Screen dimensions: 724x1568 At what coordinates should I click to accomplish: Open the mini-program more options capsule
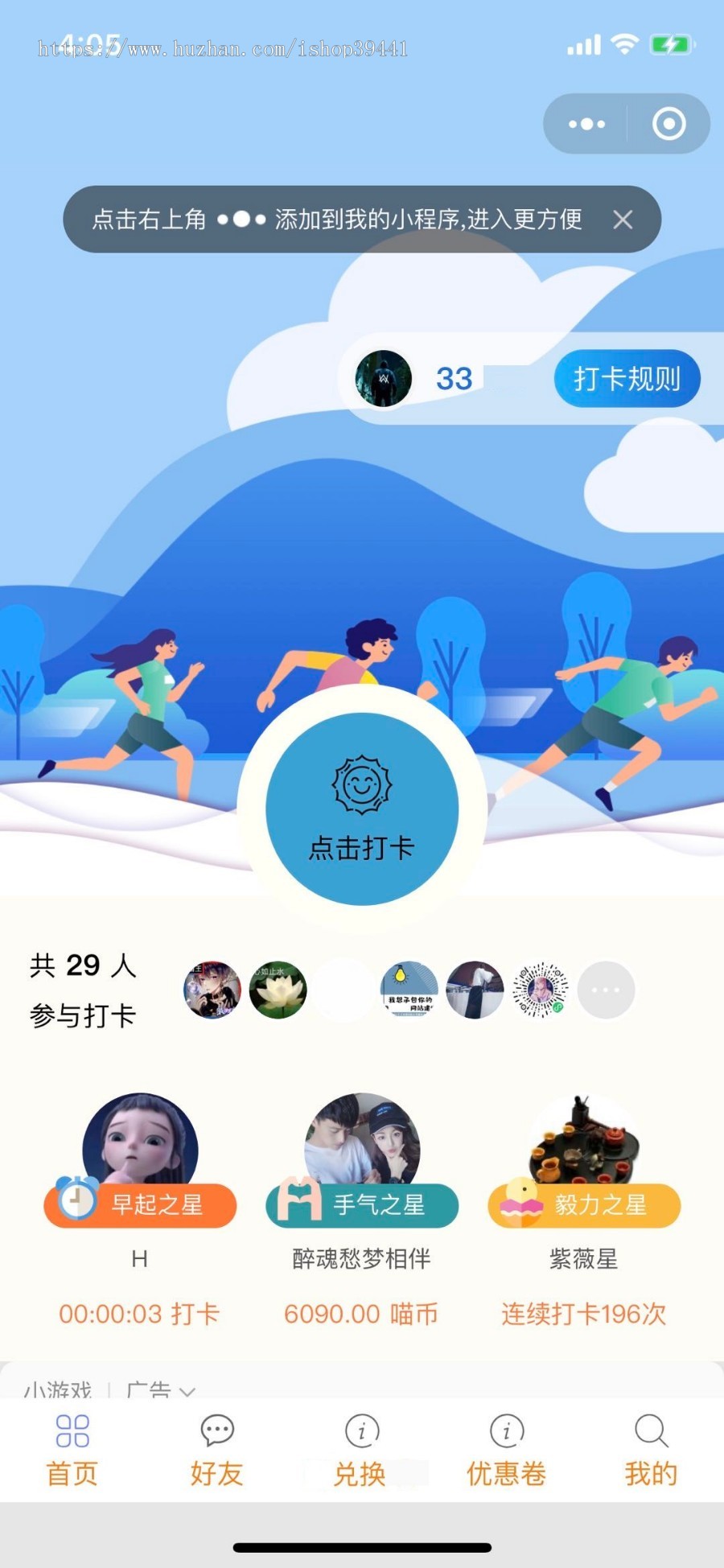pos(585,123)
